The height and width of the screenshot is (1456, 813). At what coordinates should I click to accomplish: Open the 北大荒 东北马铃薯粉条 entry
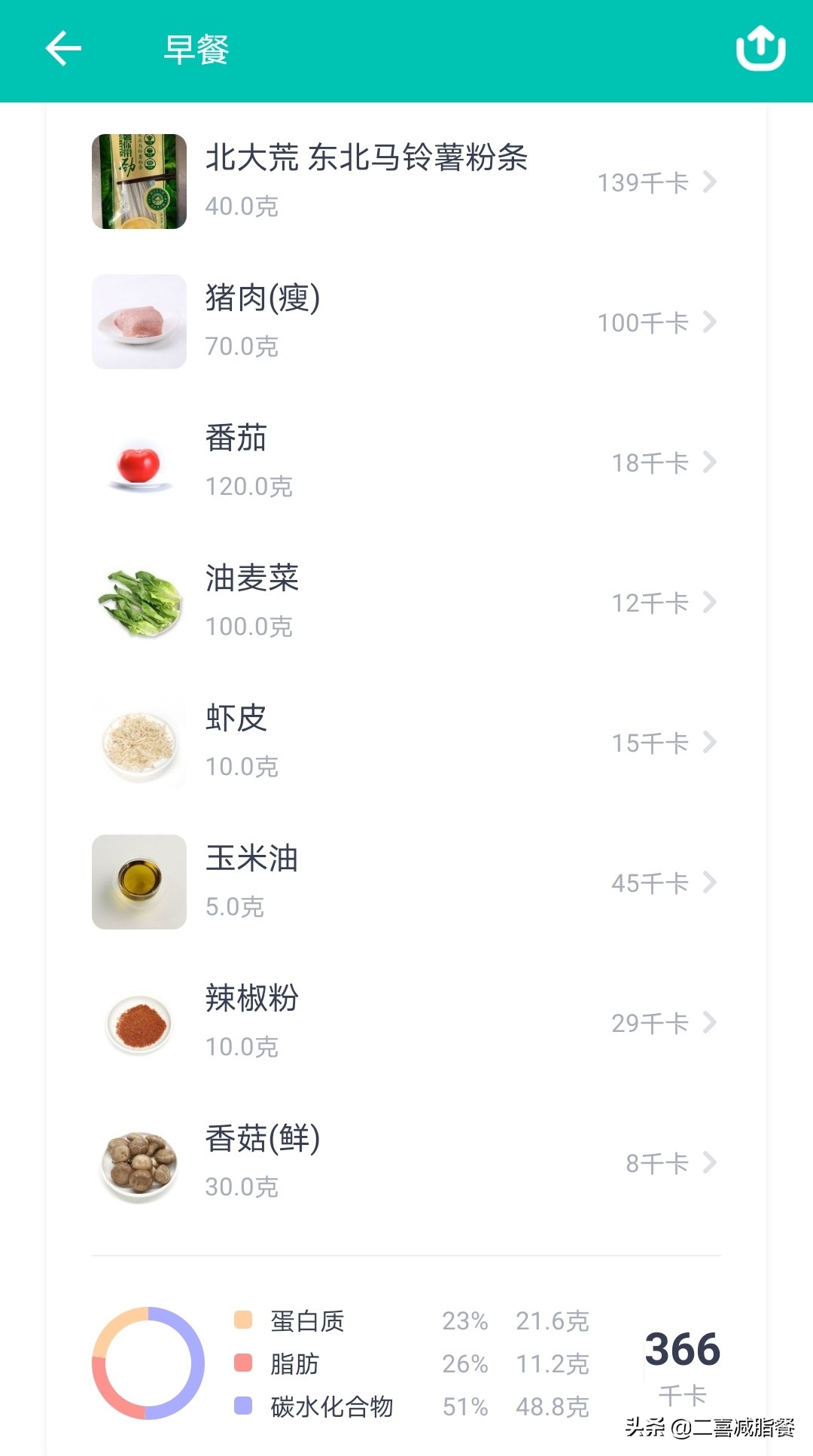point(405,182)
